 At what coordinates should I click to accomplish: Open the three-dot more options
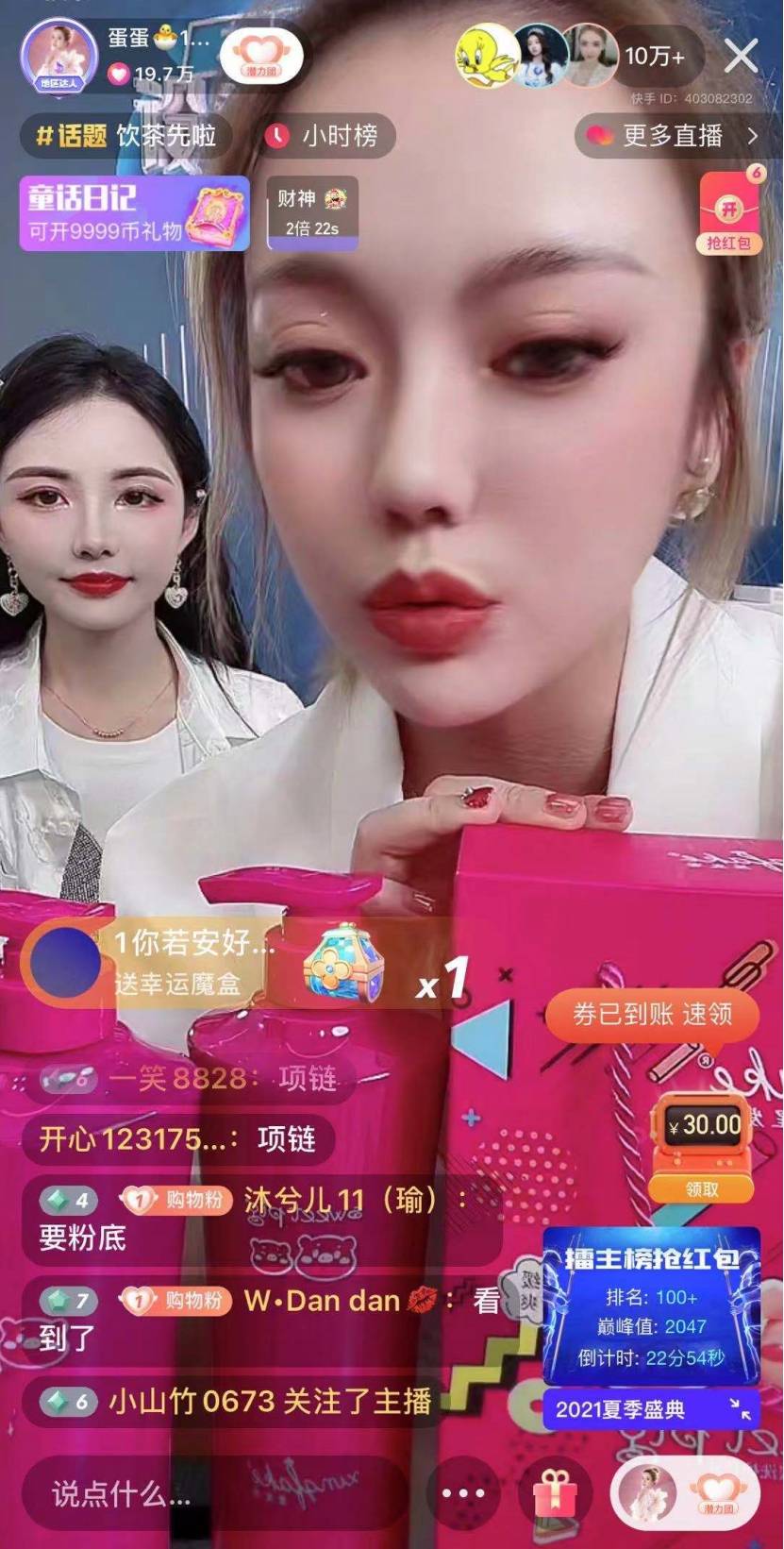click(463, 1493)
